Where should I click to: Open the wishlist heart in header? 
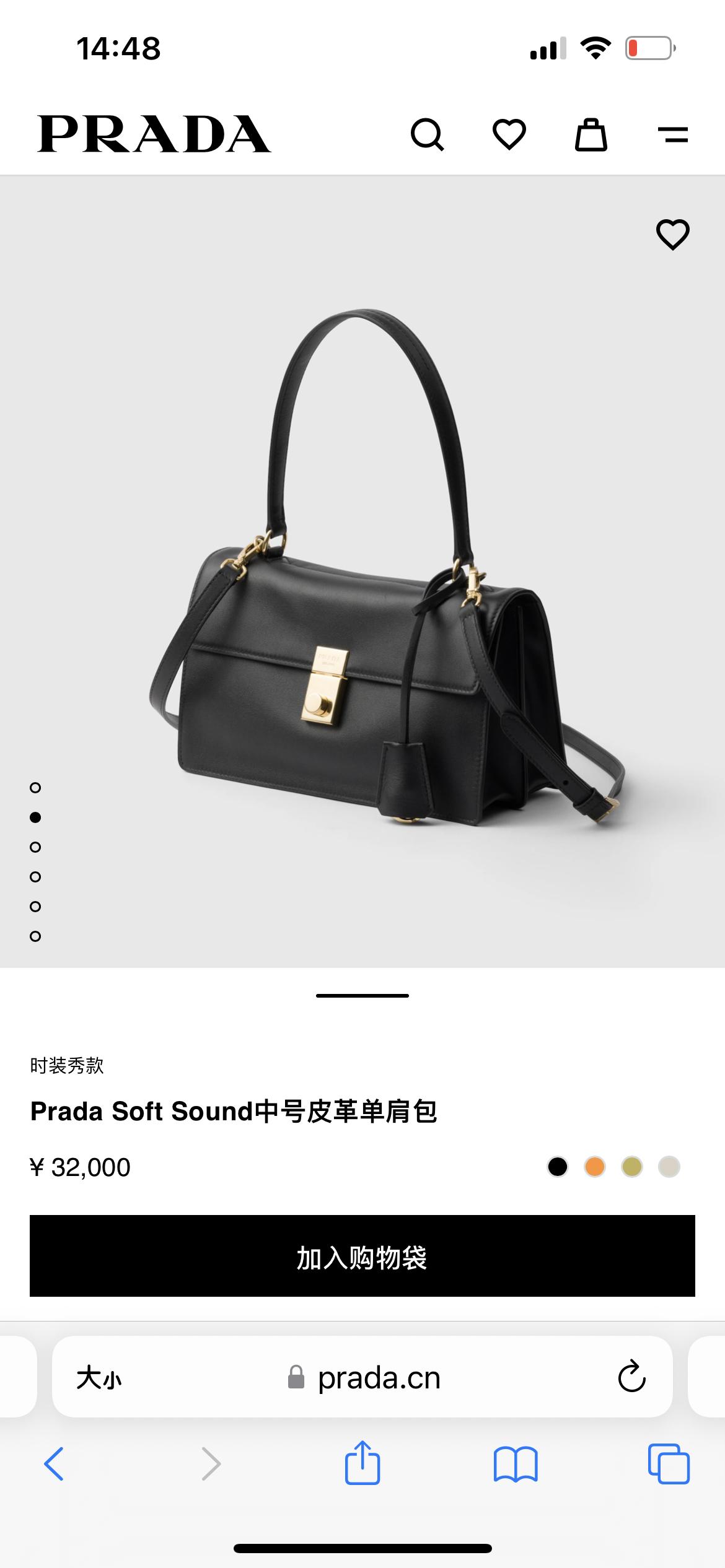509,134
